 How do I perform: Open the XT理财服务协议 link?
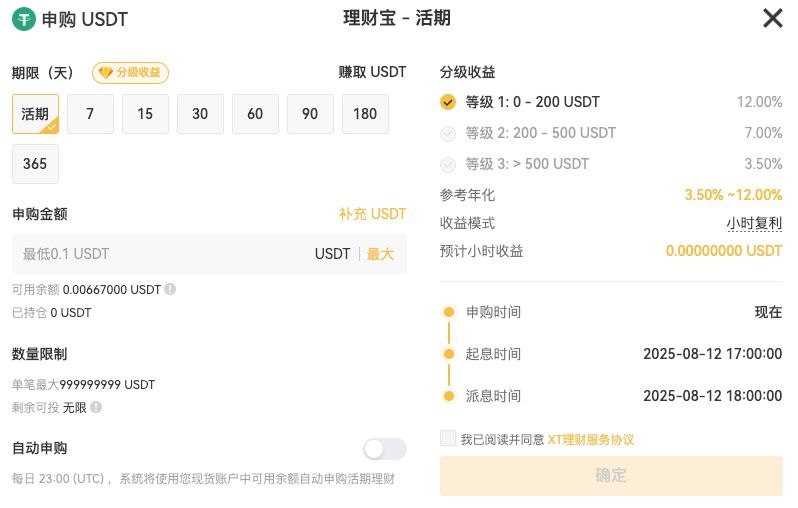590,439
